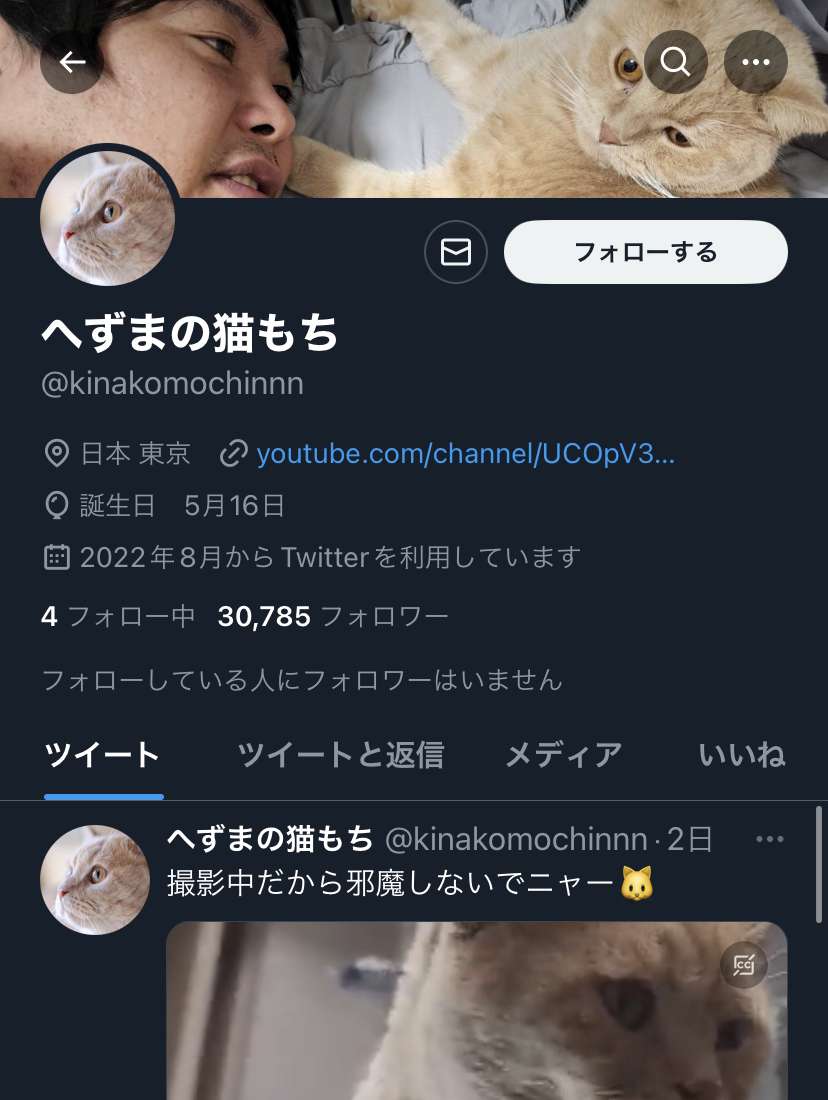This screenshot has height=1100, width=828.
Task: Open the tweet's three-dot menu
Action: tap(769, 839)
